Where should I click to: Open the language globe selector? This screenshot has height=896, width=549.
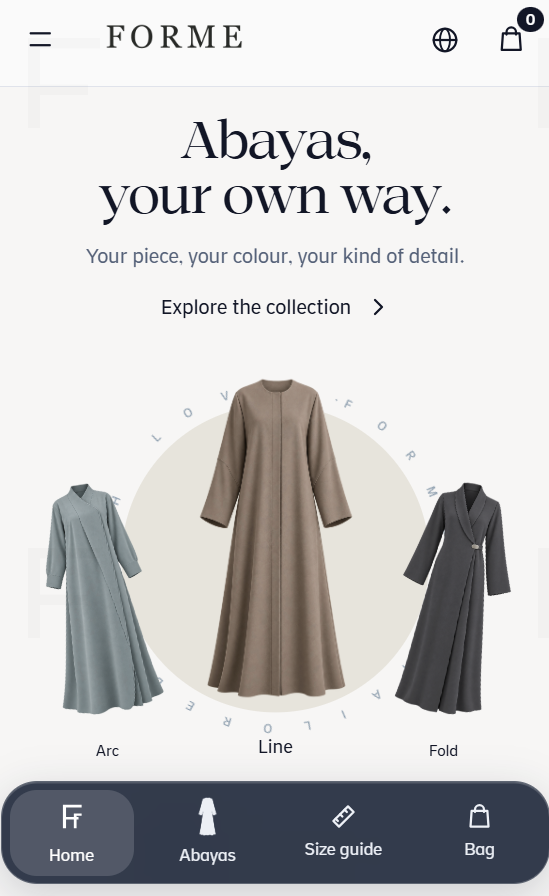[x=445, y=40]
